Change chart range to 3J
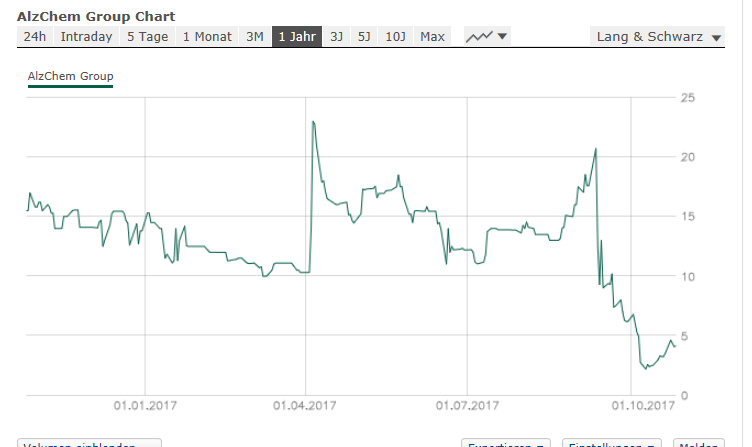The width and height of the screenshot is (752, 447). pyautogui.click(x=337, y=37)
